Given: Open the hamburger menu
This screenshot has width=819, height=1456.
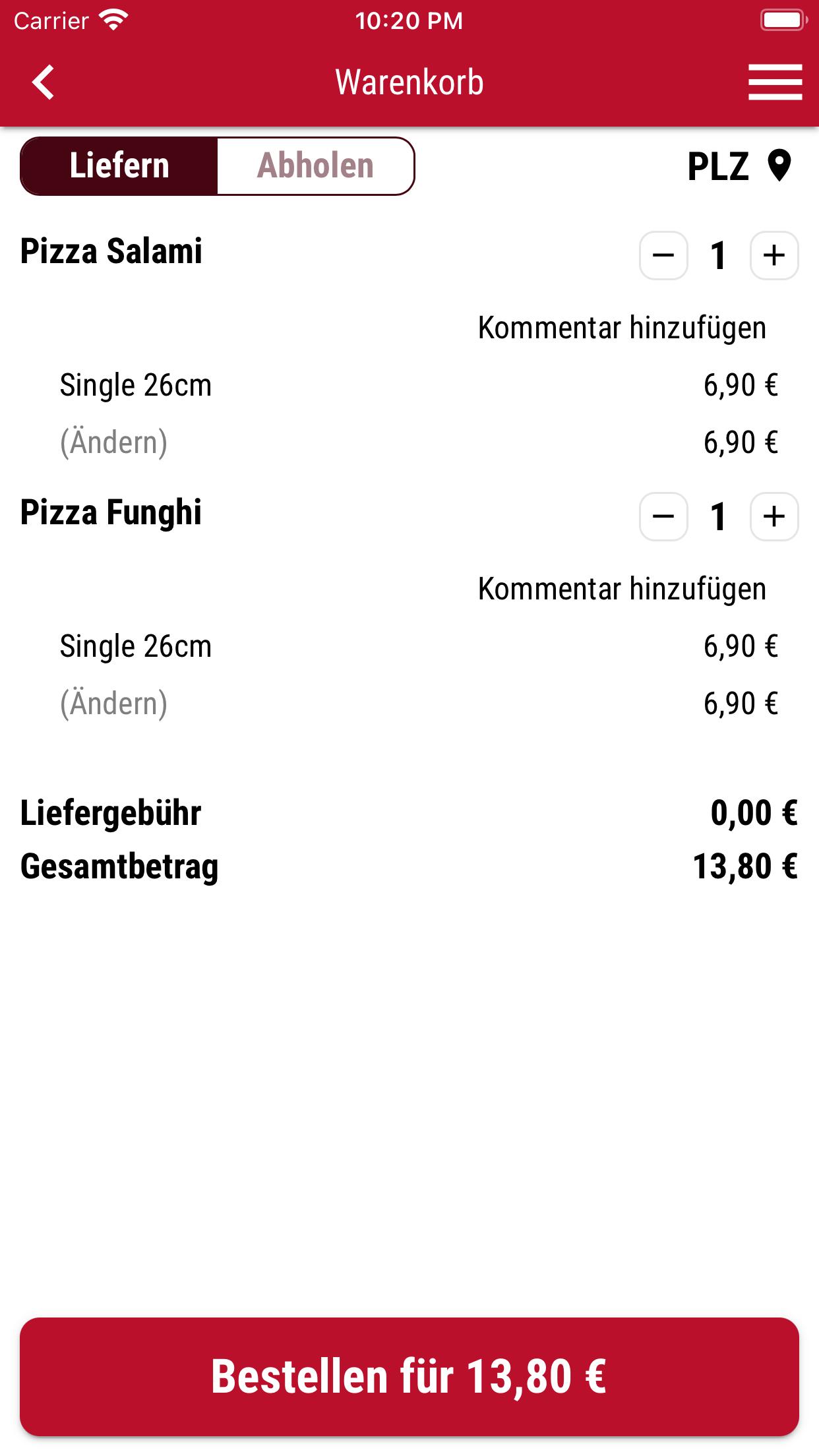Looking at the screenshot, I should tap(775, 82).
